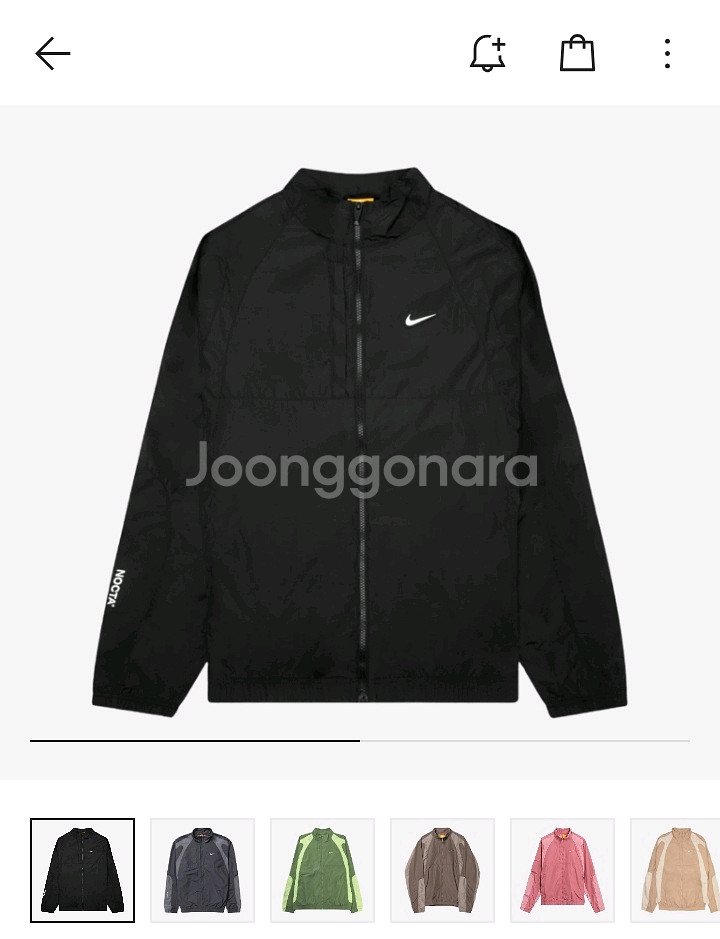Image resolution: width=720 pixels, height=939 pixels.
Task: Open the shopping bag
Action: click(x=577, y=53)
